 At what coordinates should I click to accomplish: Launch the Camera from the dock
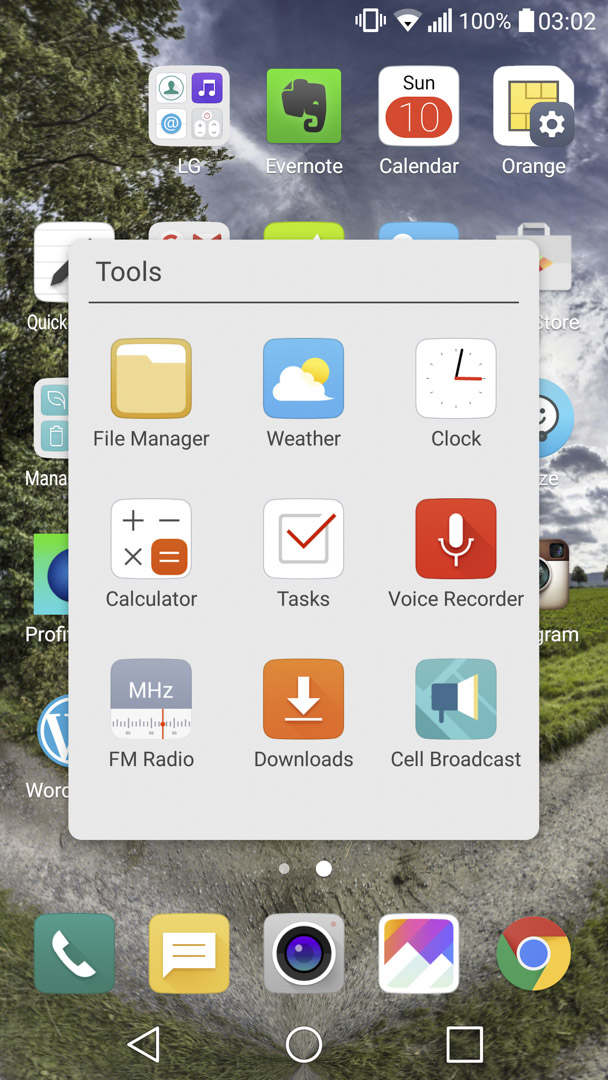(x=304, y=953)
